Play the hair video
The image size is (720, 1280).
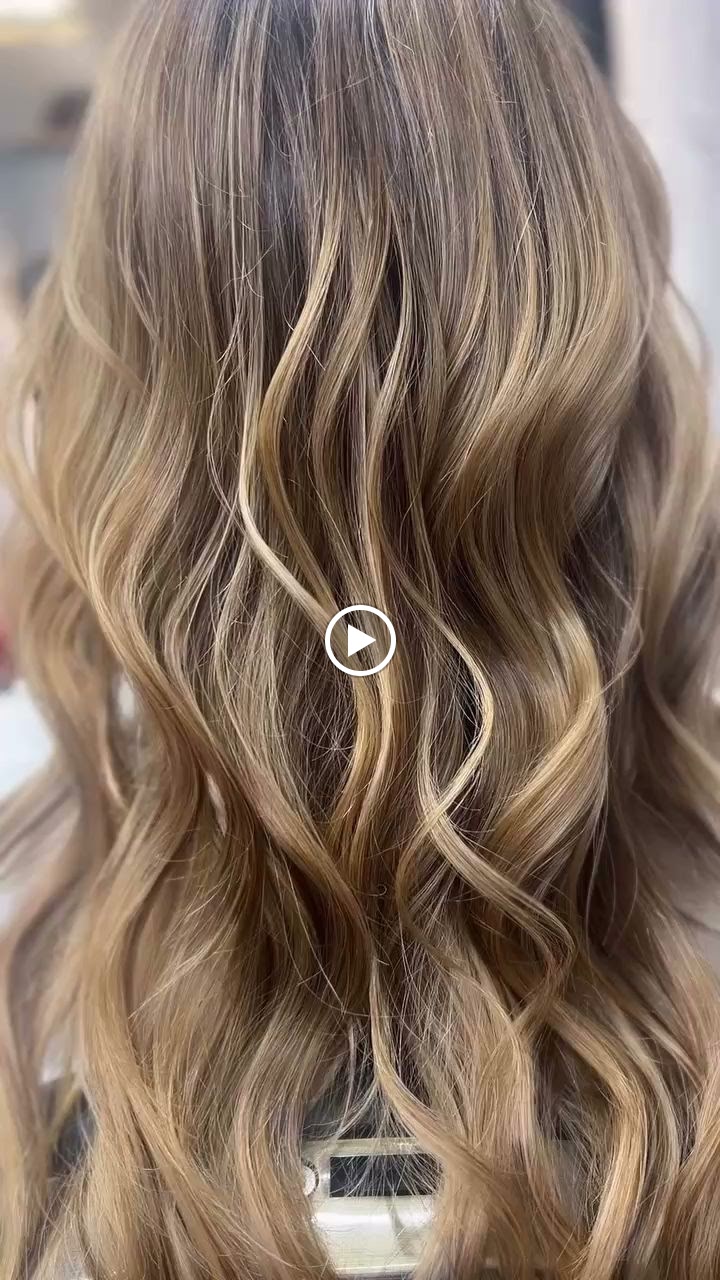(x=360, y=640)
